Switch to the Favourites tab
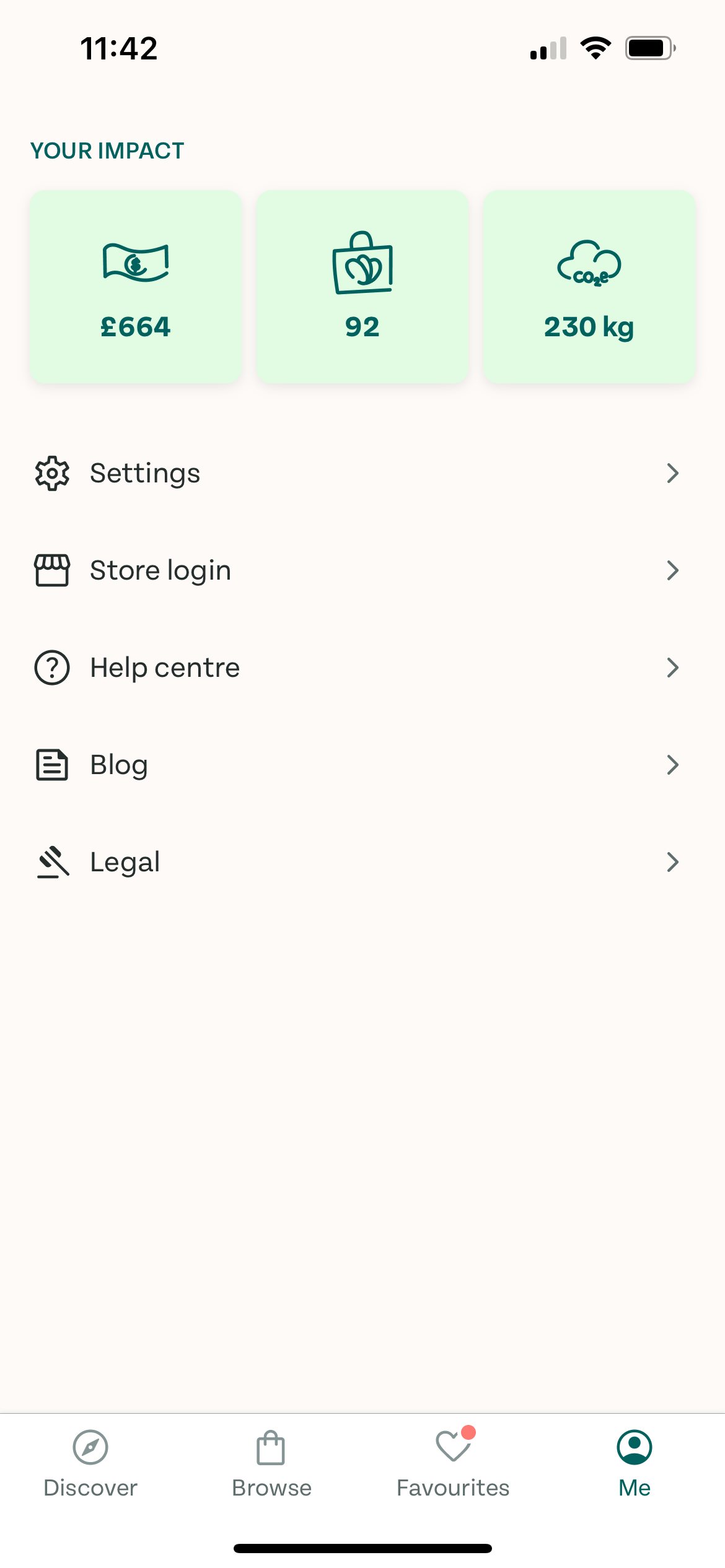725x1568 pixels. (x=453, y=1465)
